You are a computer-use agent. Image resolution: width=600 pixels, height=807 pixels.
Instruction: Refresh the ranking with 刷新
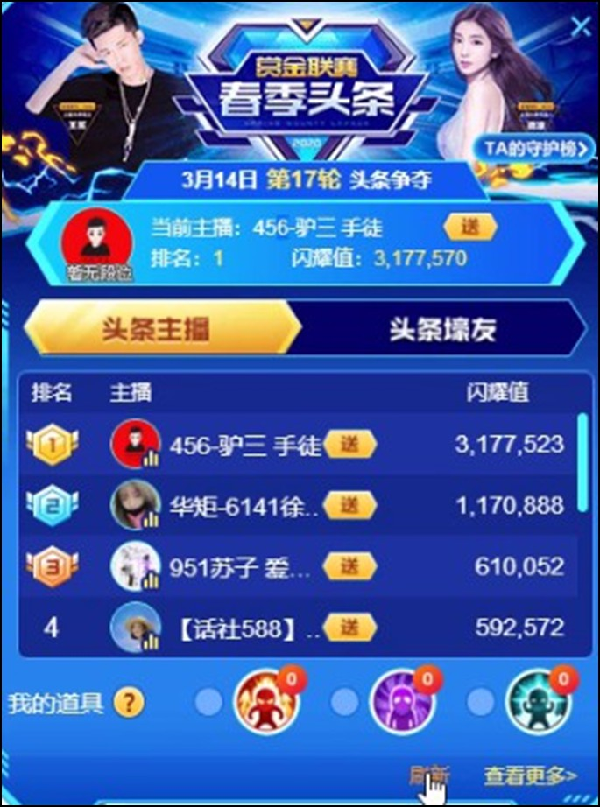tap(430, 774)
